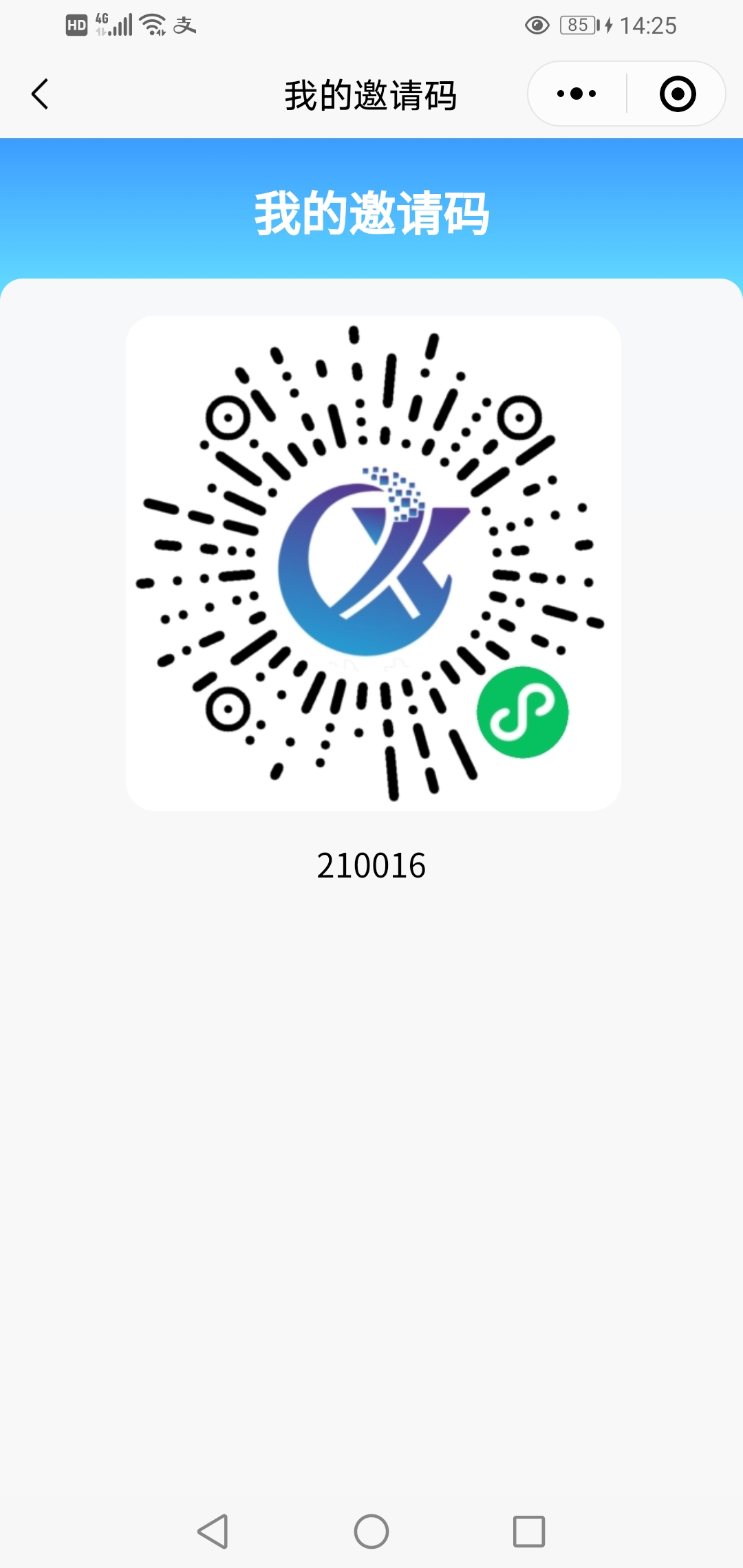Open the recent apps overview
This screenshot has width=743, height=1568.
(x=529, y=1532)
